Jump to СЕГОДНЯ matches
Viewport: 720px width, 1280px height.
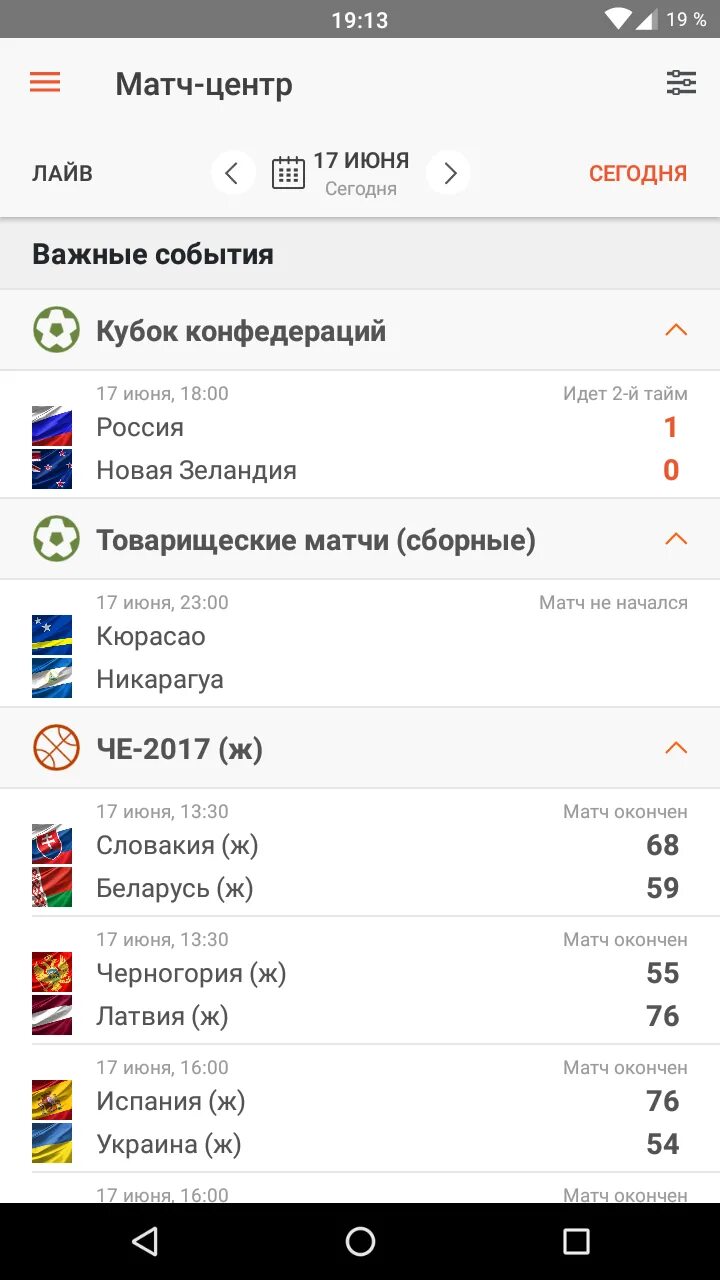pyautogui.click(x=637, y=173)
